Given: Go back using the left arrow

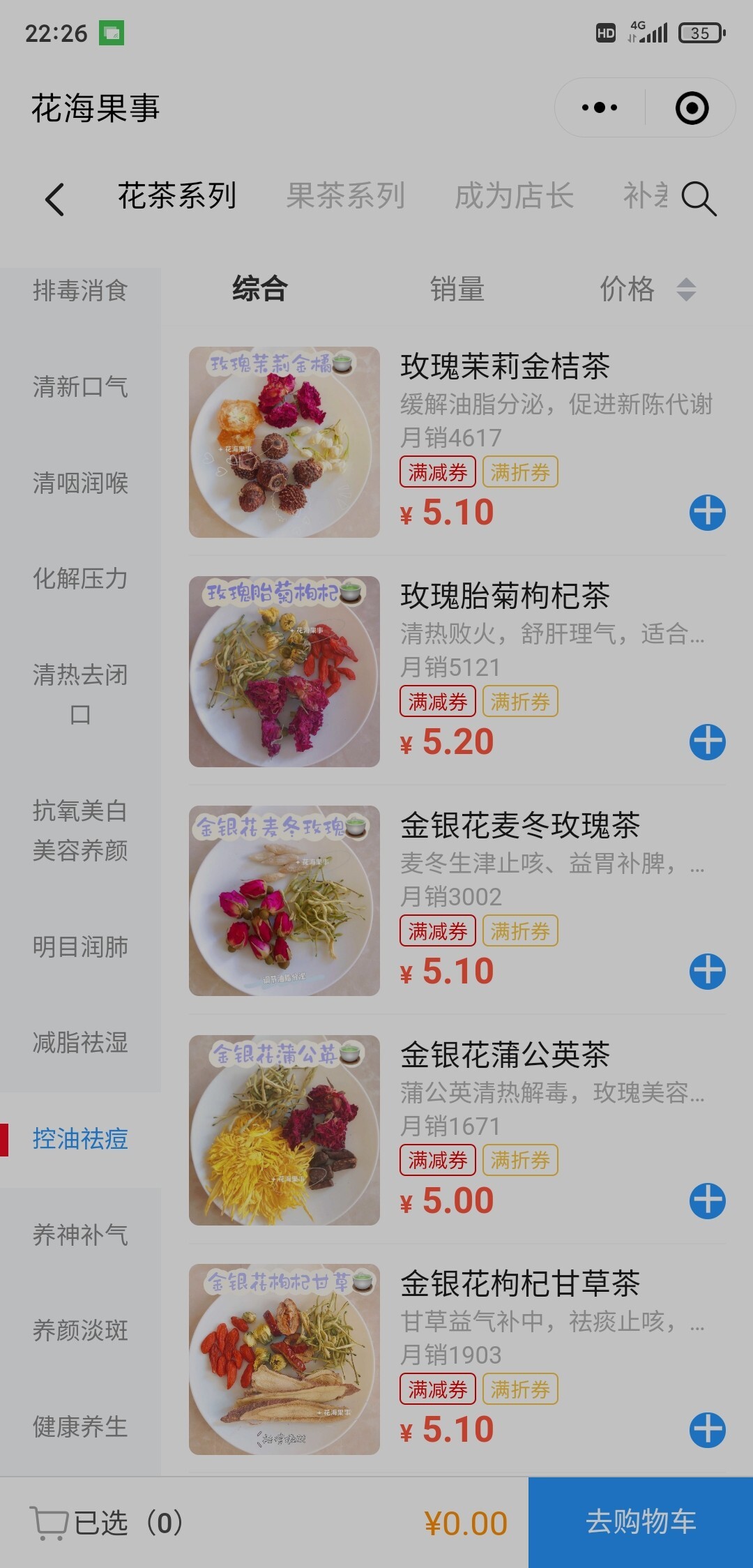Looking at the screenshot, I should pos(54,199).
